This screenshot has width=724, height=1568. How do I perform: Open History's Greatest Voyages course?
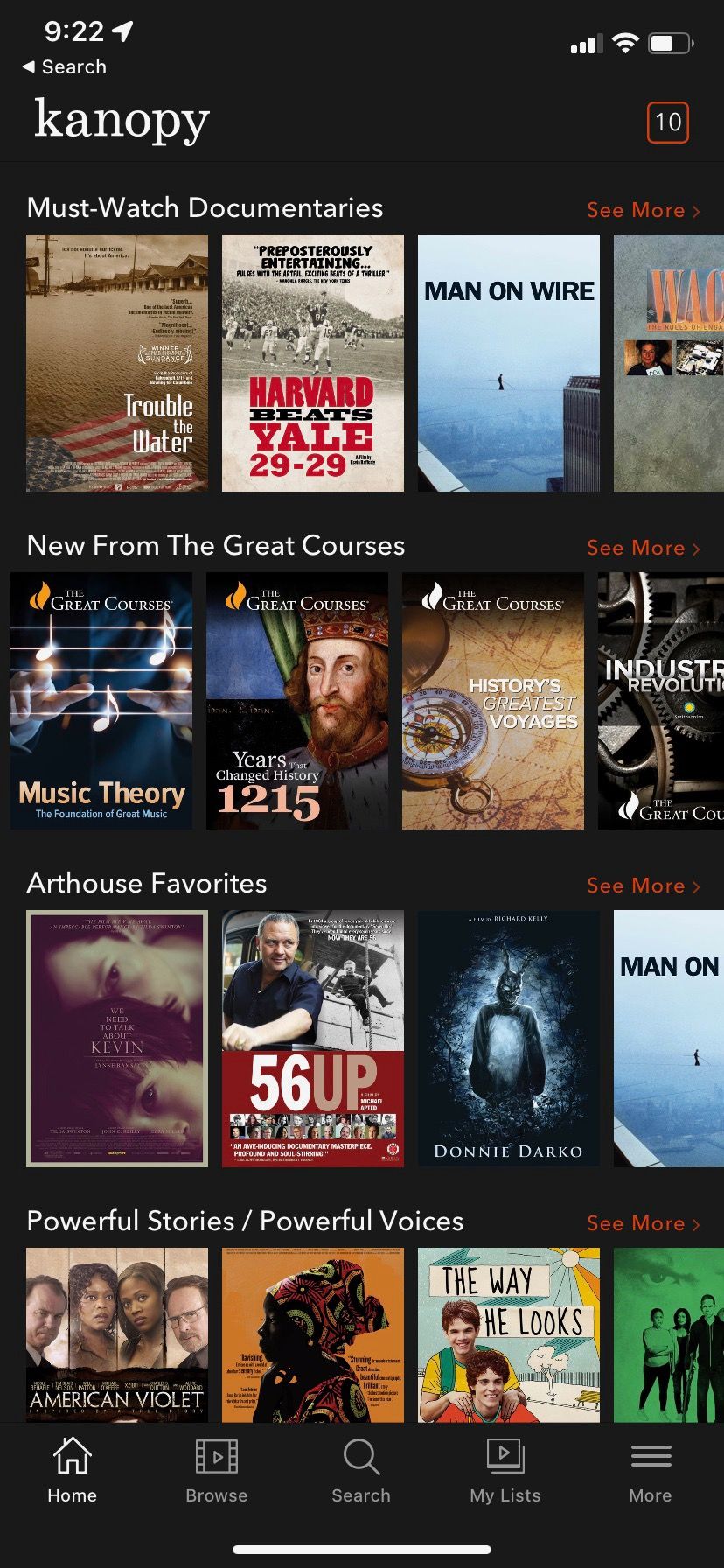coord(493,701)
